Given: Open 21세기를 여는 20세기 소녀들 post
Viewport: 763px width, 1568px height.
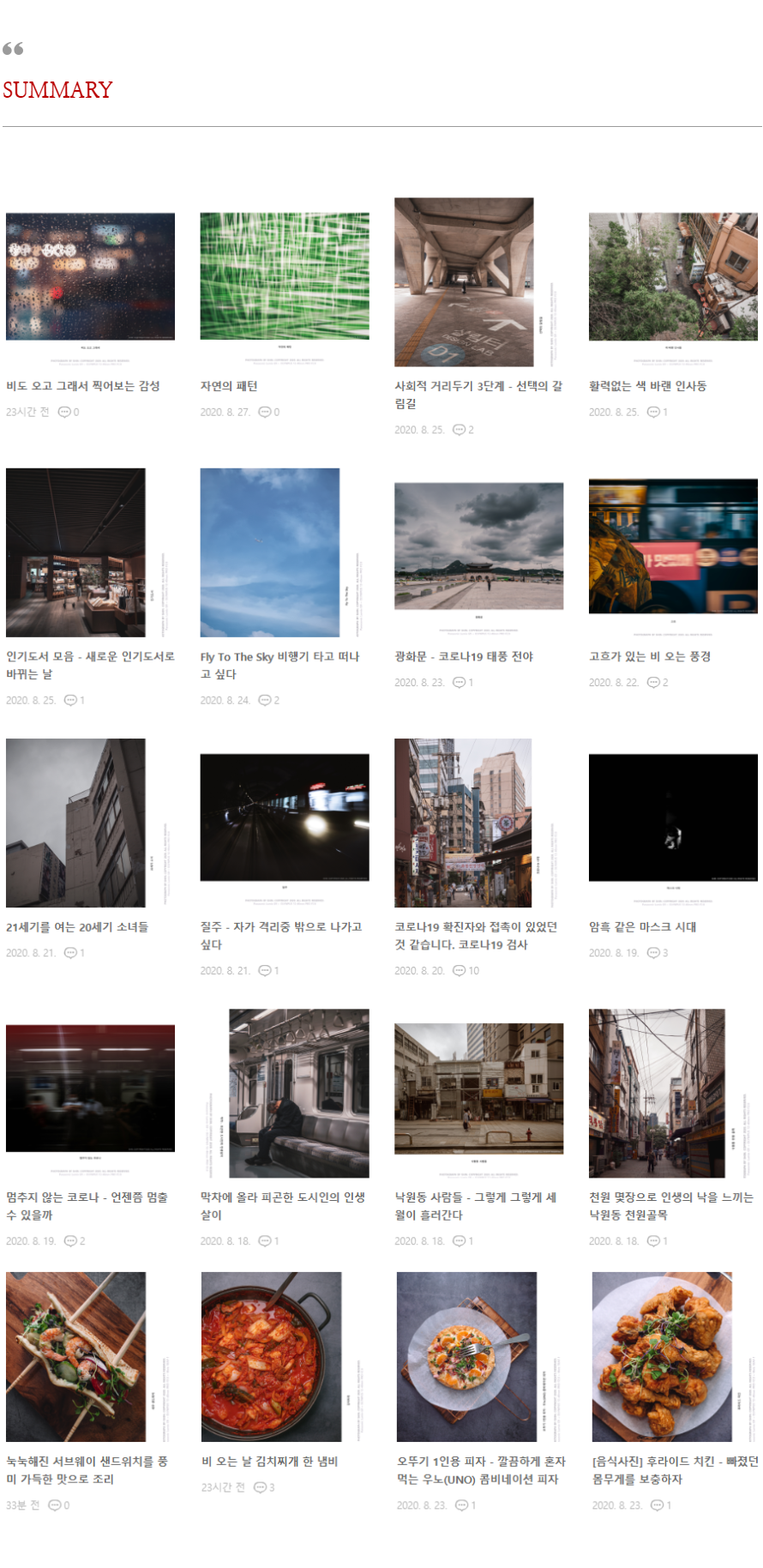Looking at the screenshot, I should (77, 926).
